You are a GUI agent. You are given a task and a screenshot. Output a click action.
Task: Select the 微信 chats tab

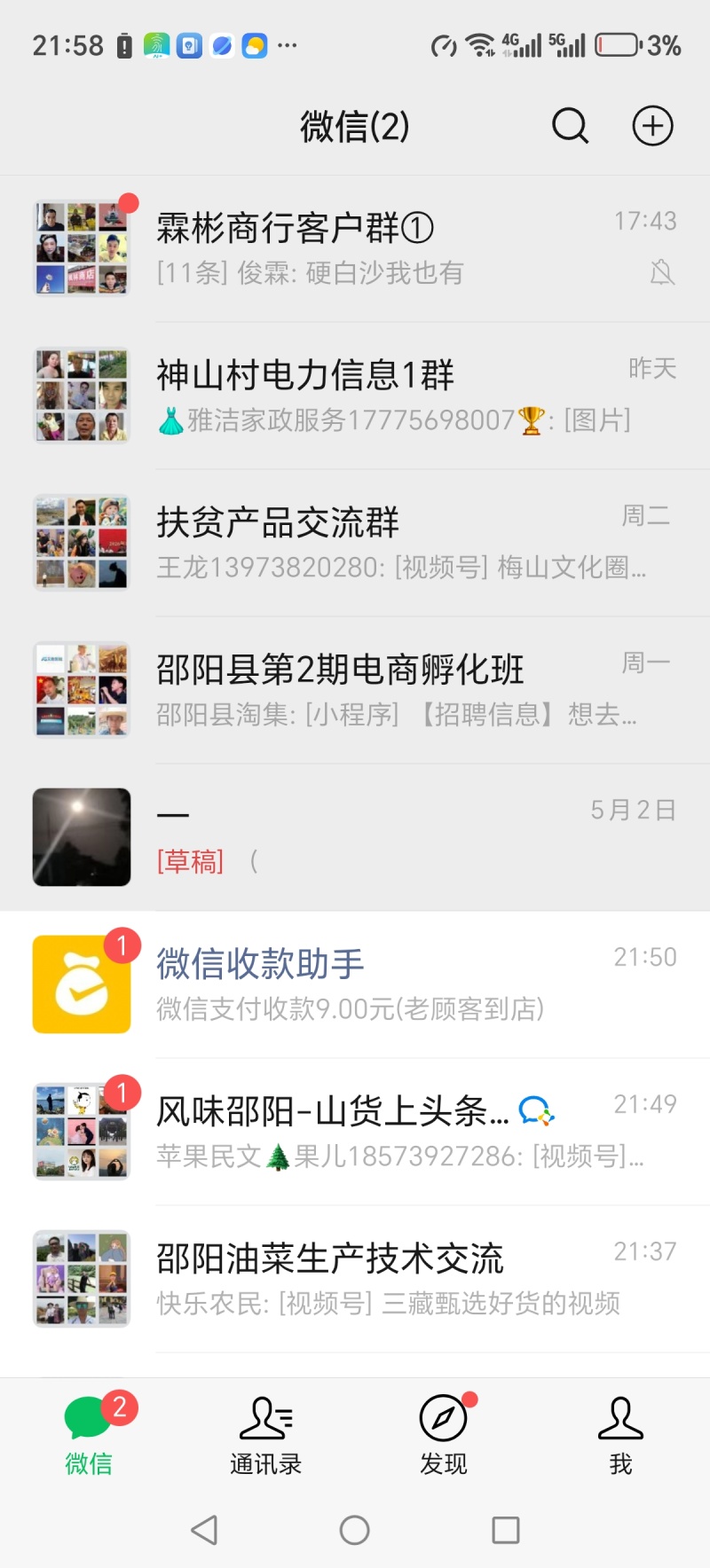(x=89, y=1435)
